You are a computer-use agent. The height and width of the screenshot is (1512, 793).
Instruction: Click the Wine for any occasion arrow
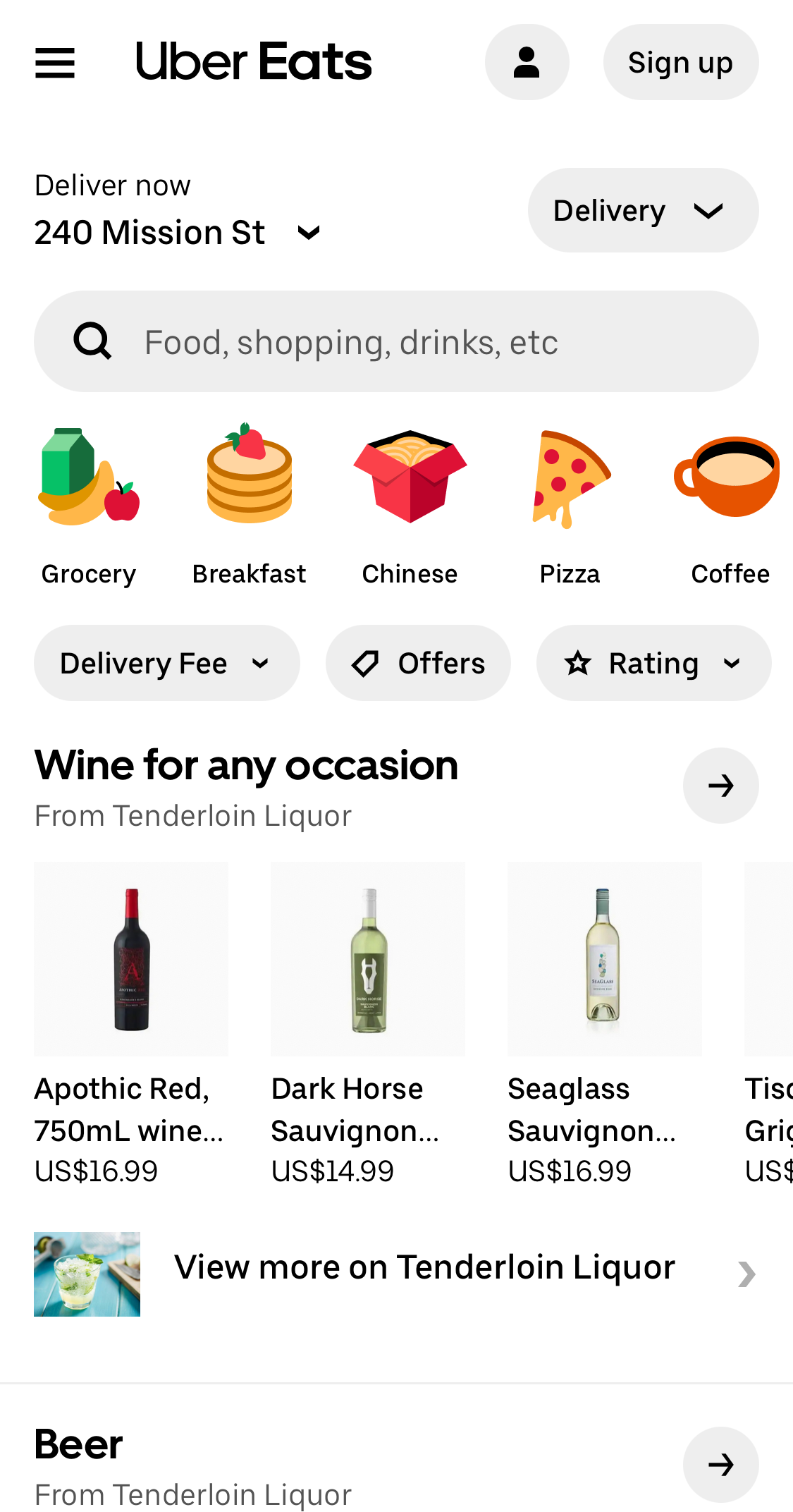[x=720, y=786]
